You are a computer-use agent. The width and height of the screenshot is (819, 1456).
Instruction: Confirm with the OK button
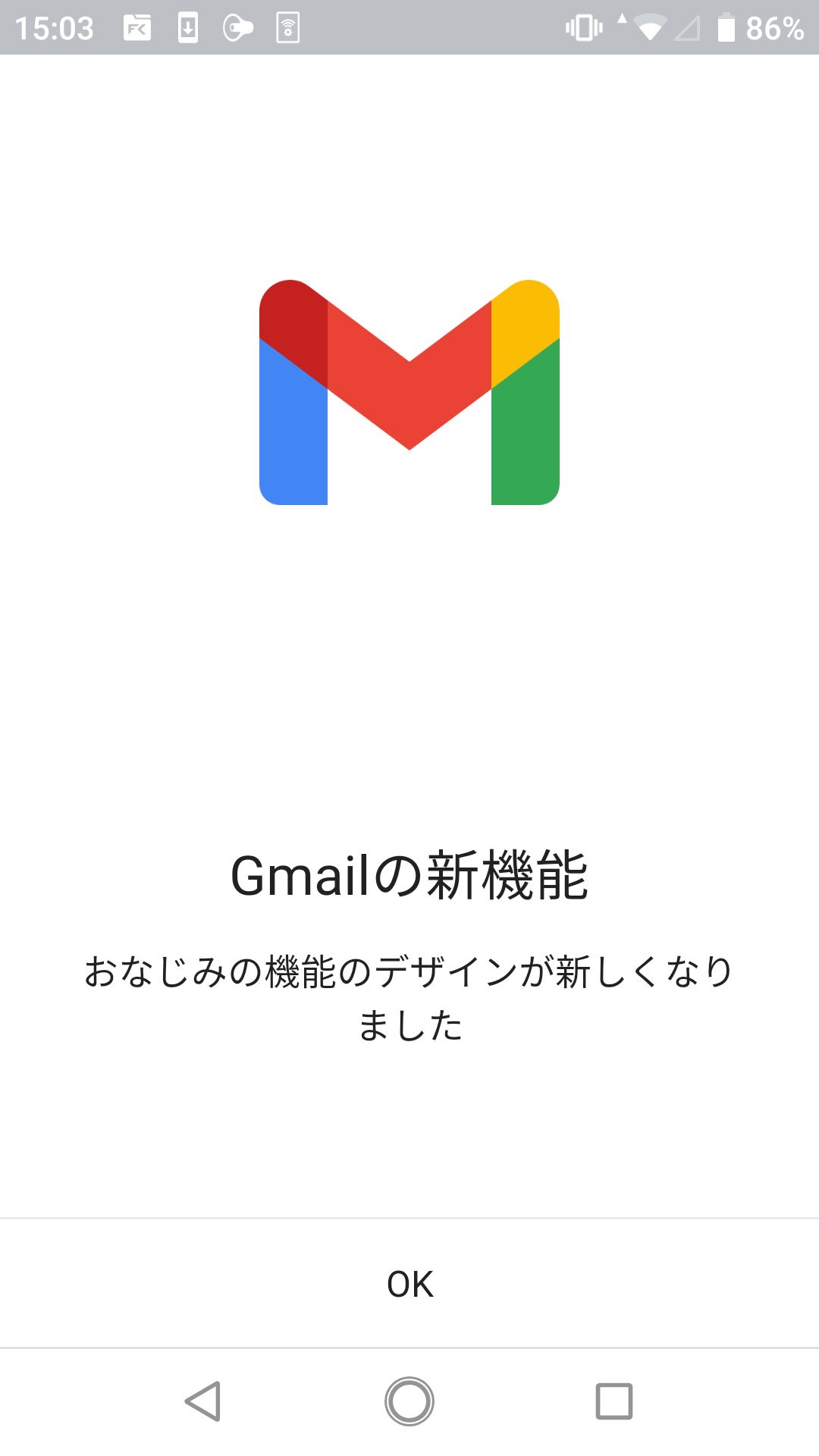point(409,1283)
